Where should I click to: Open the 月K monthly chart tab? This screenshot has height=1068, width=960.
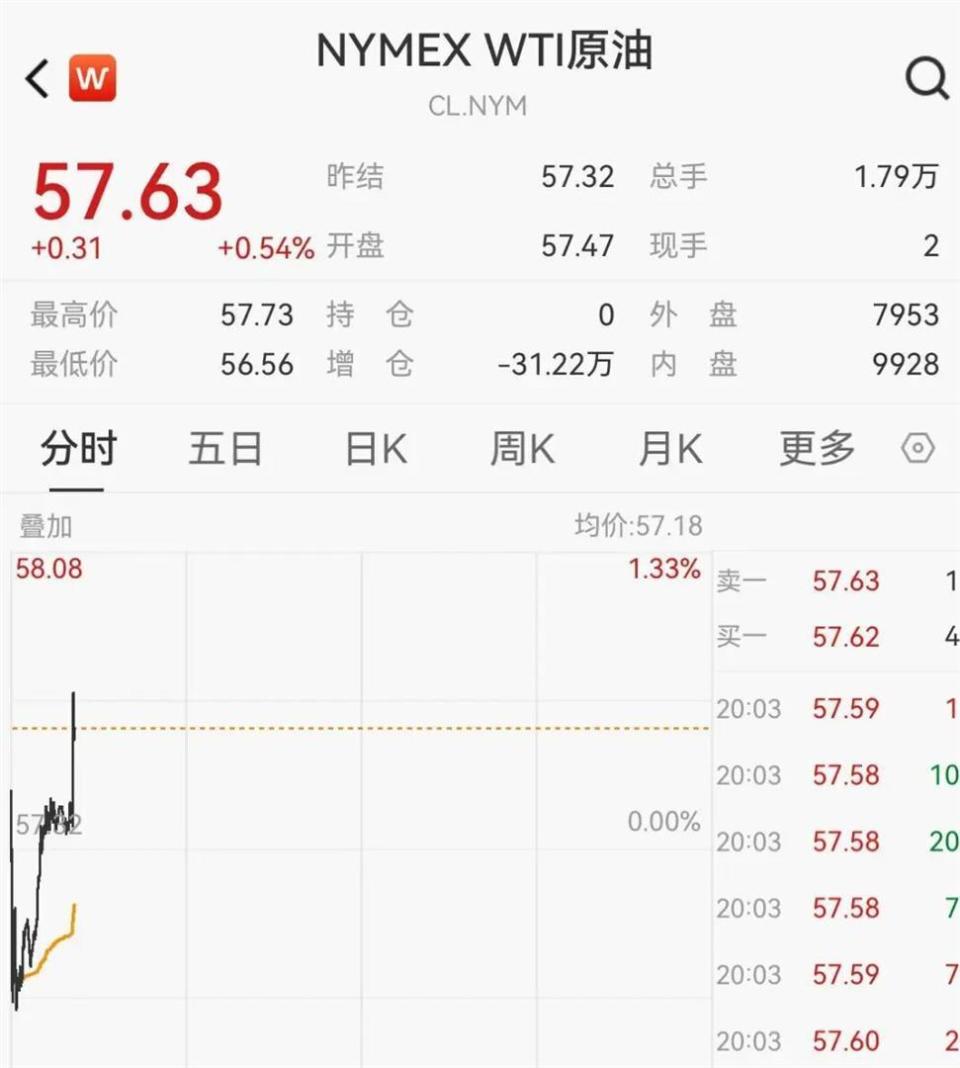[668, 449]
